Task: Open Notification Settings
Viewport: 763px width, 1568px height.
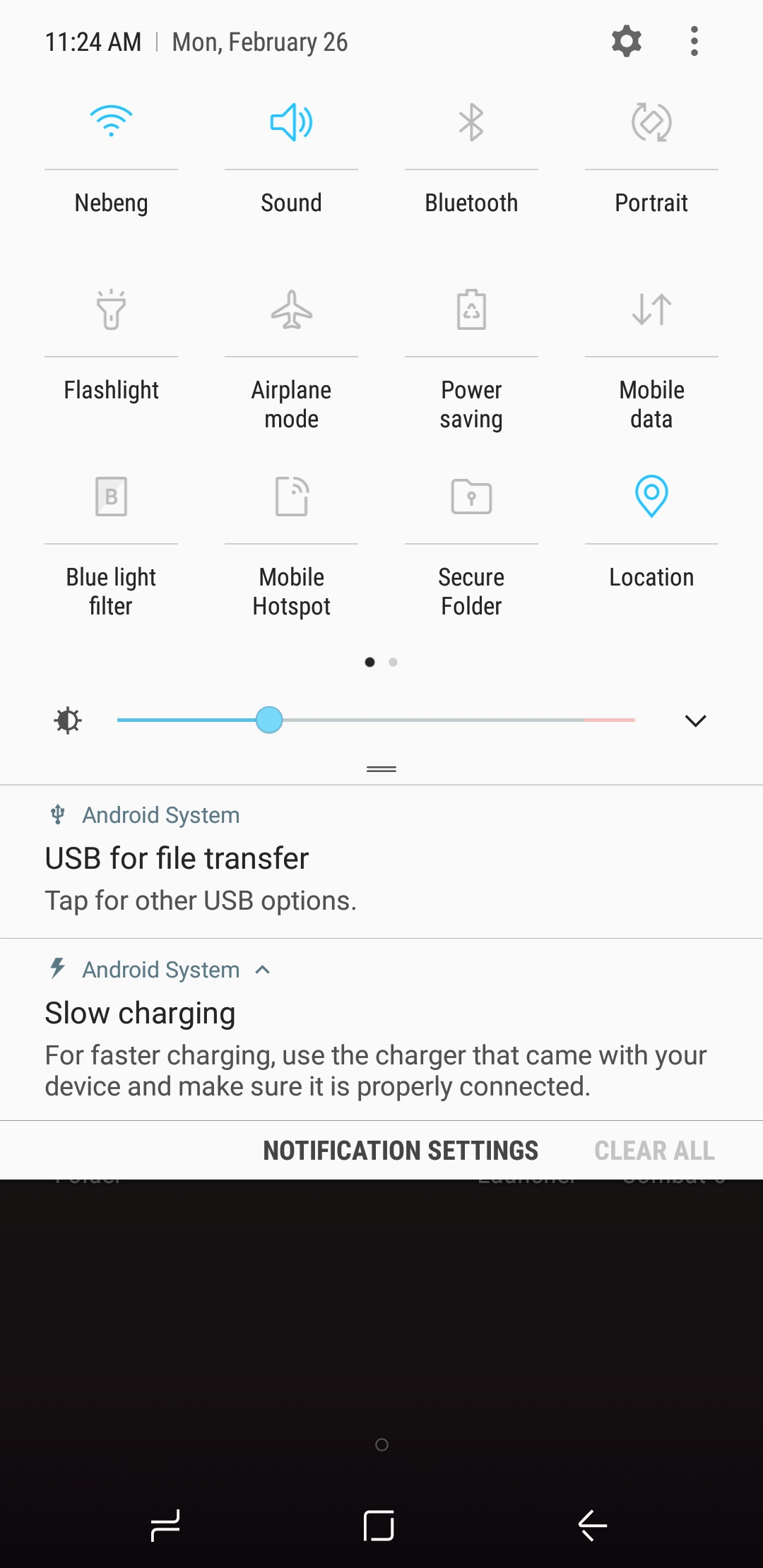Action: pos(401,1151)
